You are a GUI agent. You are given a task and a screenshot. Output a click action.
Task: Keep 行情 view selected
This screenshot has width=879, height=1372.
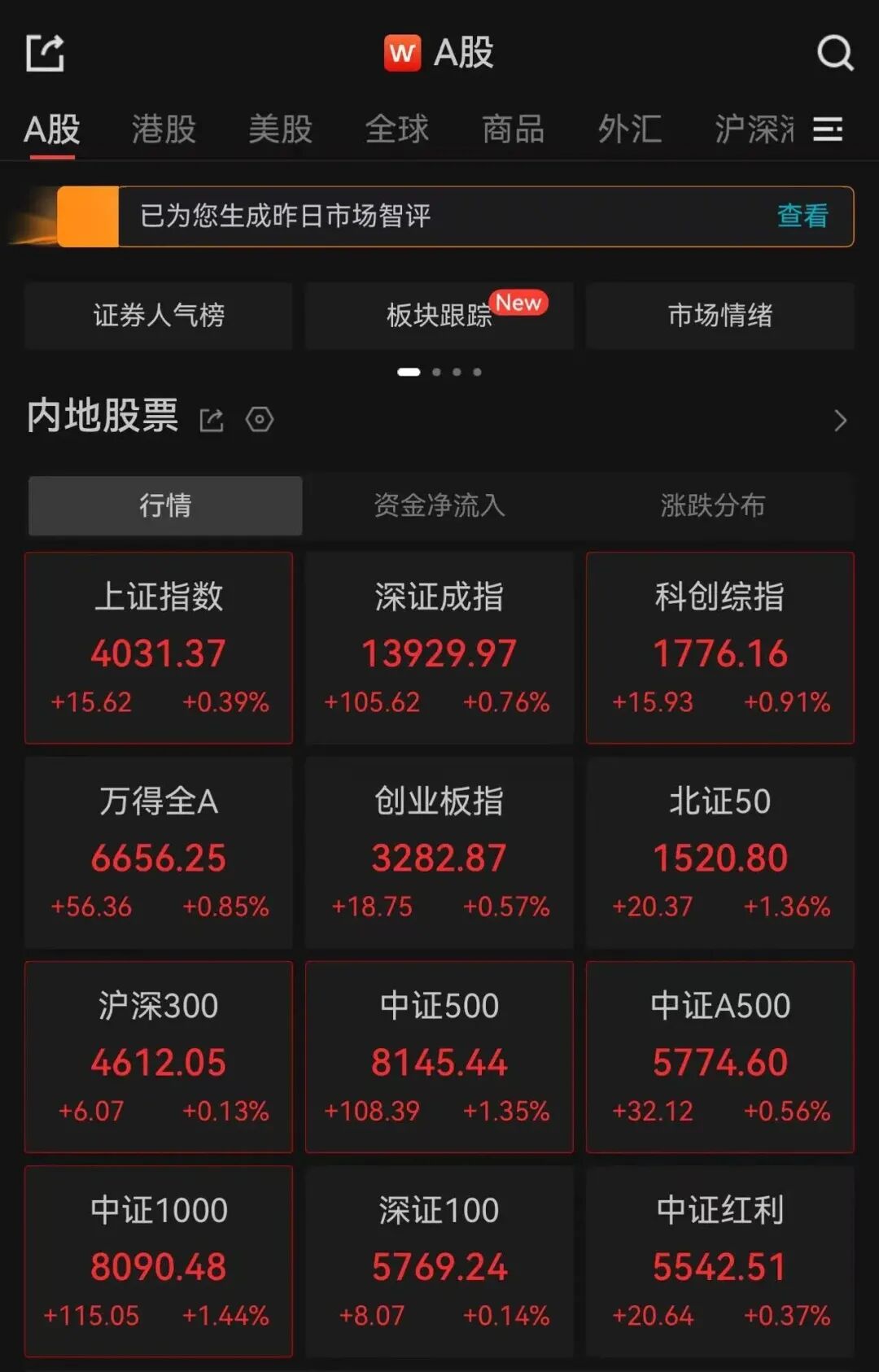point(164,505)
